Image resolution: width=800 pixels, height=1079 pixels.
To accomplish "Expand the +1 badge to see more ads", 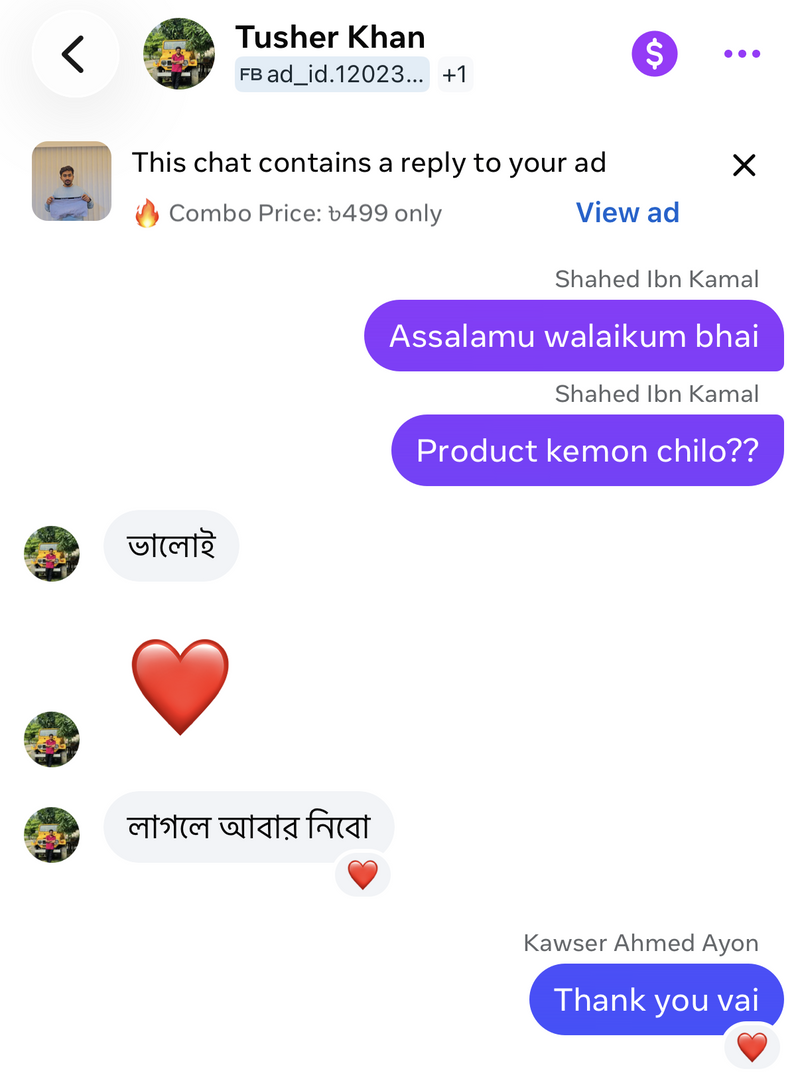I will (x=456, y=75).
